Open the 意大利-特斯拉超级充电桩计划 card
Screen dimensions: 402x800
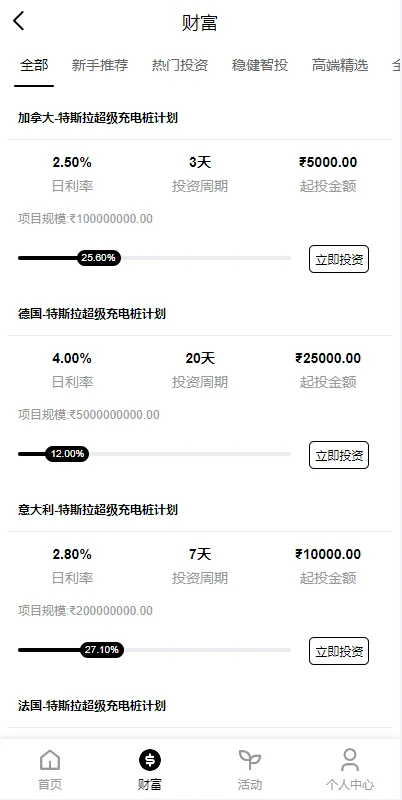(x=98, y=510)
